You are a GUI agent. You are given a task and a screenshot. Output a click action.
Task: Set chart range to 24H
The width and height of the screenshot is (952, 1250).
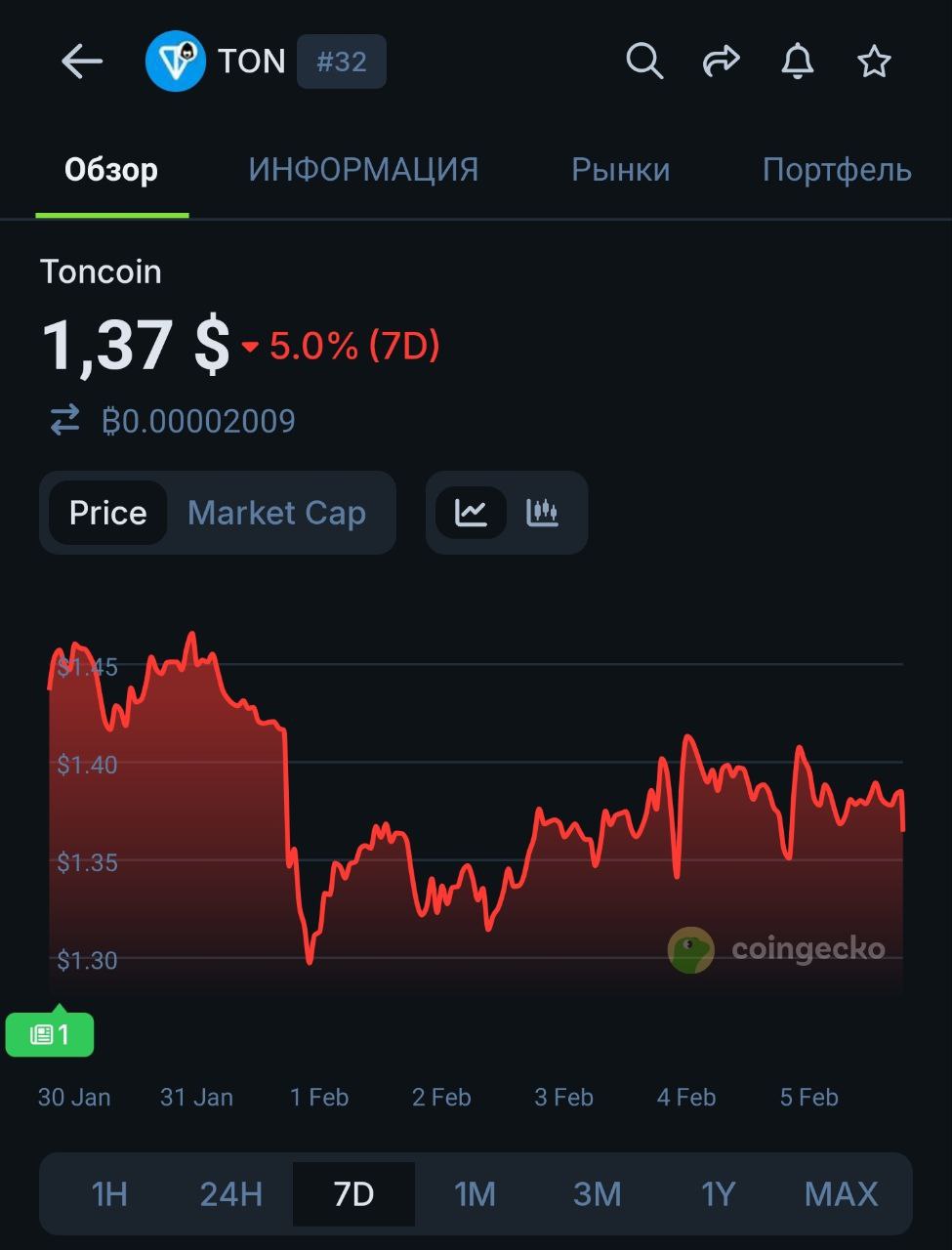231,1193
